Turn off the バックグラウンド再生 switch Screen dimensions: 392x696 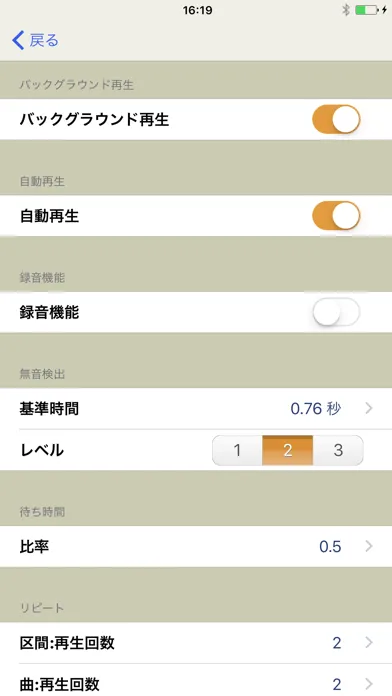(x=336, y=119)
